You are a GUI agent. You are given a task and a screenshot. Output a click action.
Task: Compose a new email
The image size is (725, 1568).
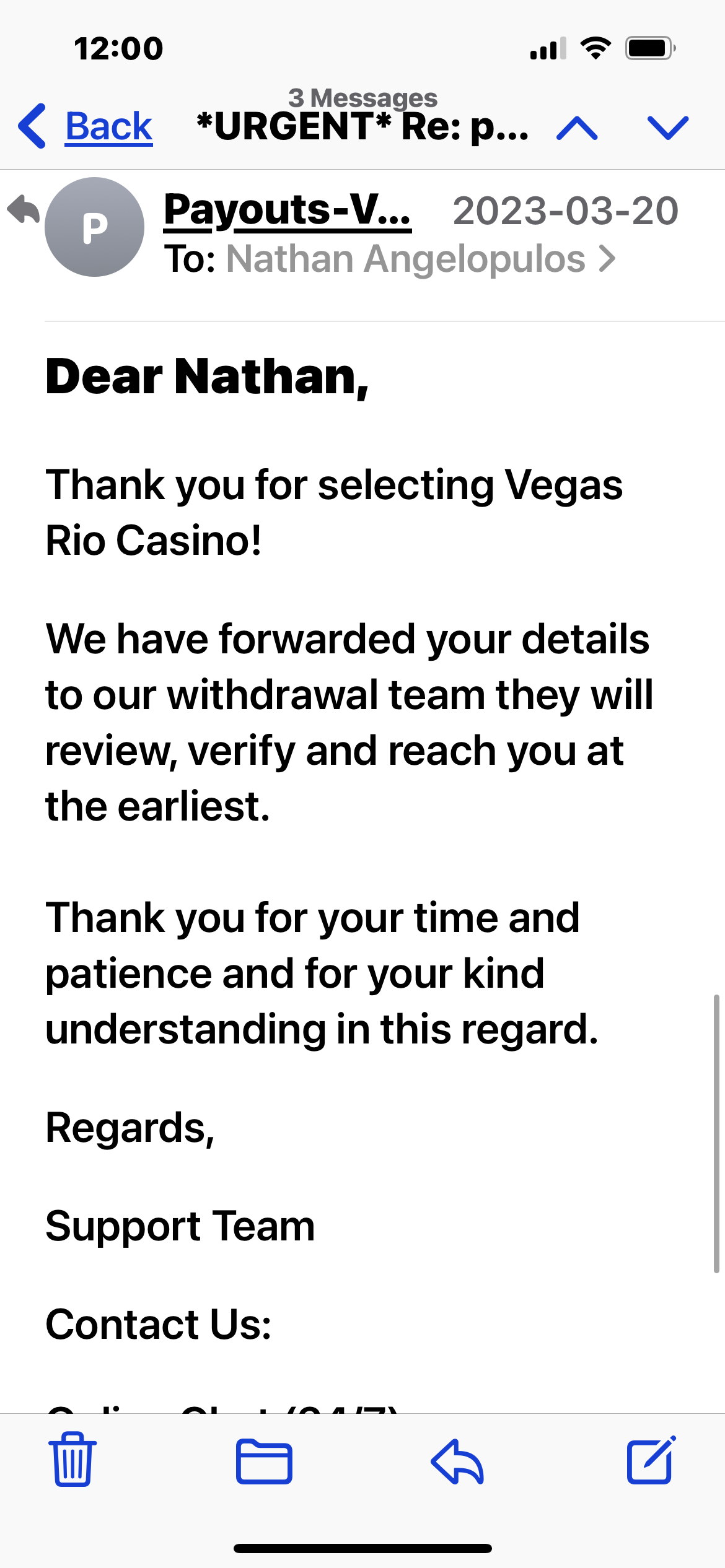pyautogui.click(x=651, y=1460)
